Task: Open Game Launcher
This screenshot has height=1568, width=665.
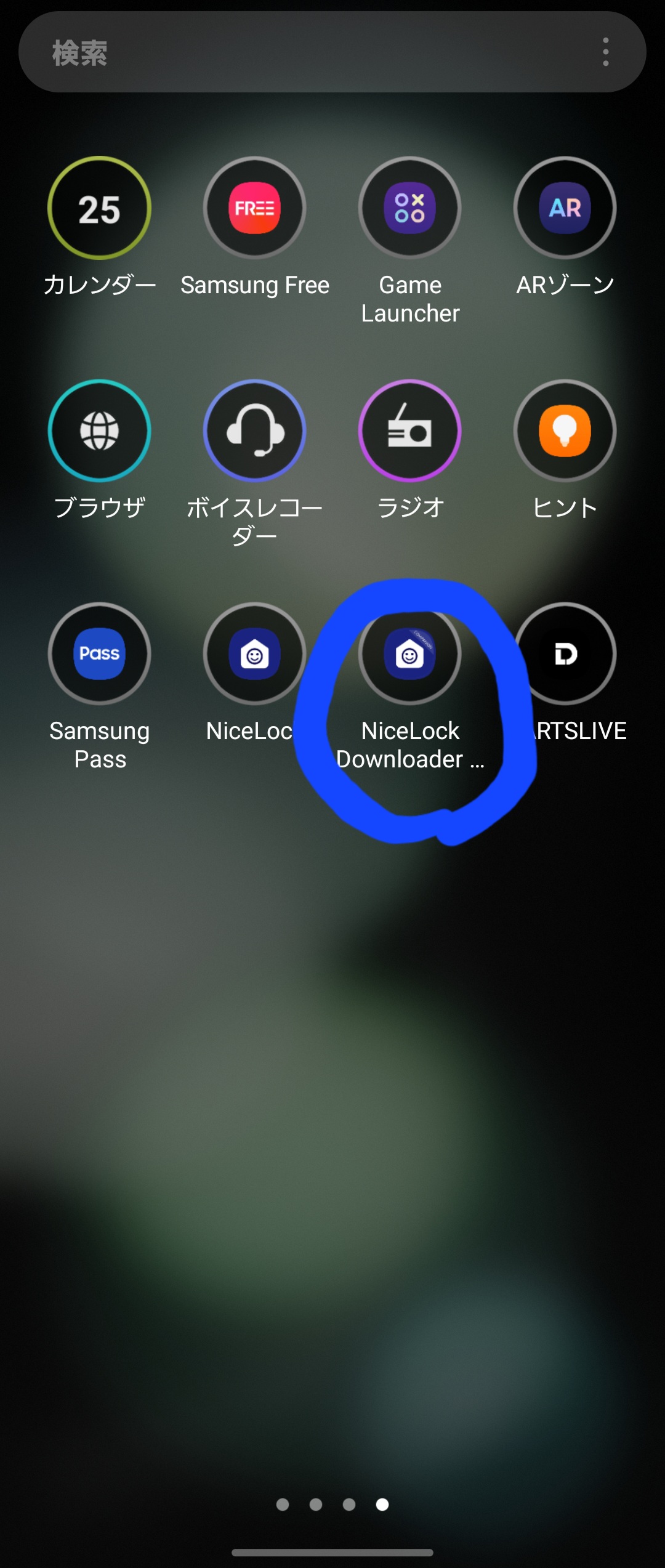Action: point(410,208)
